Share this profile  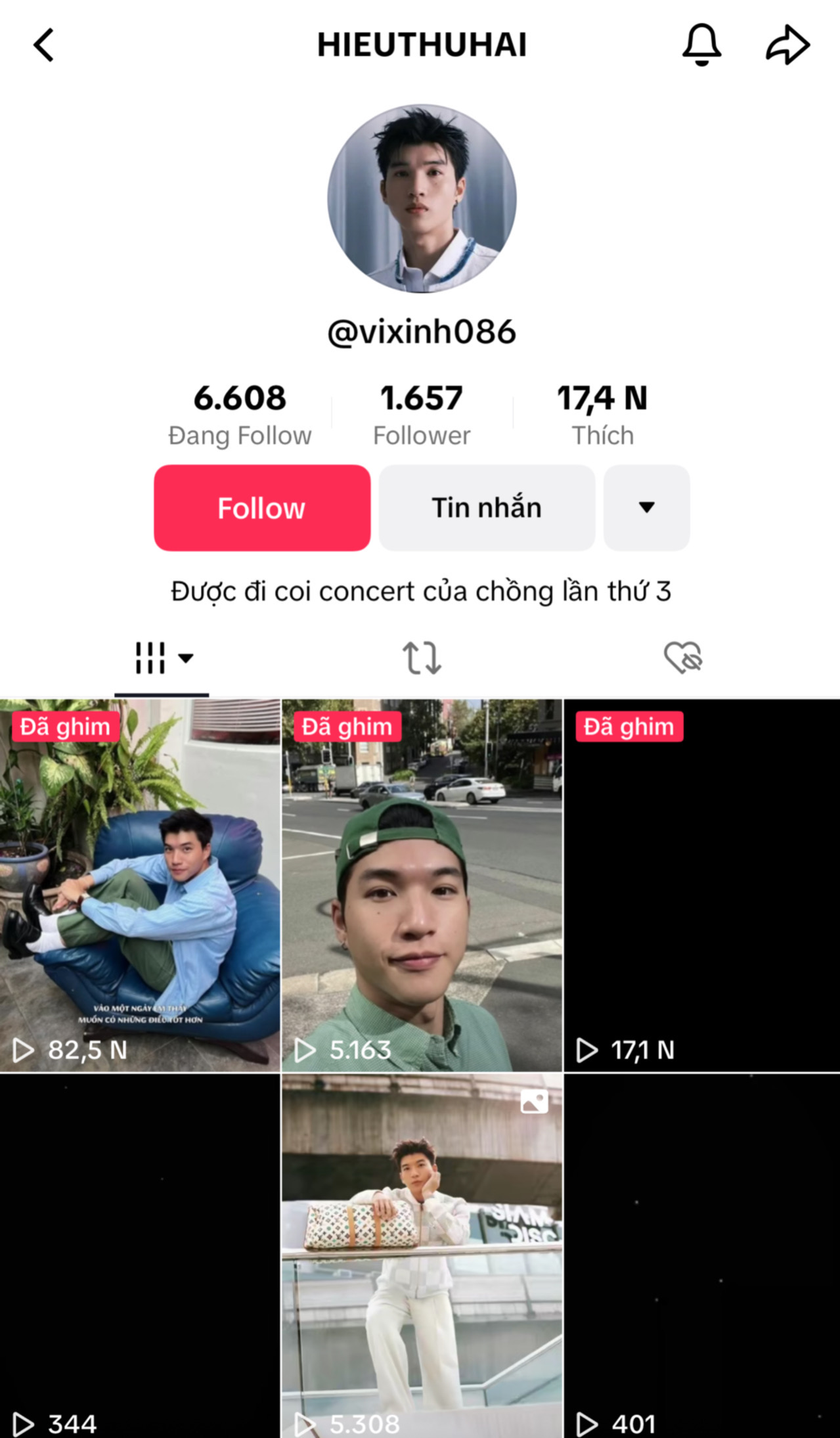(787, 45)
